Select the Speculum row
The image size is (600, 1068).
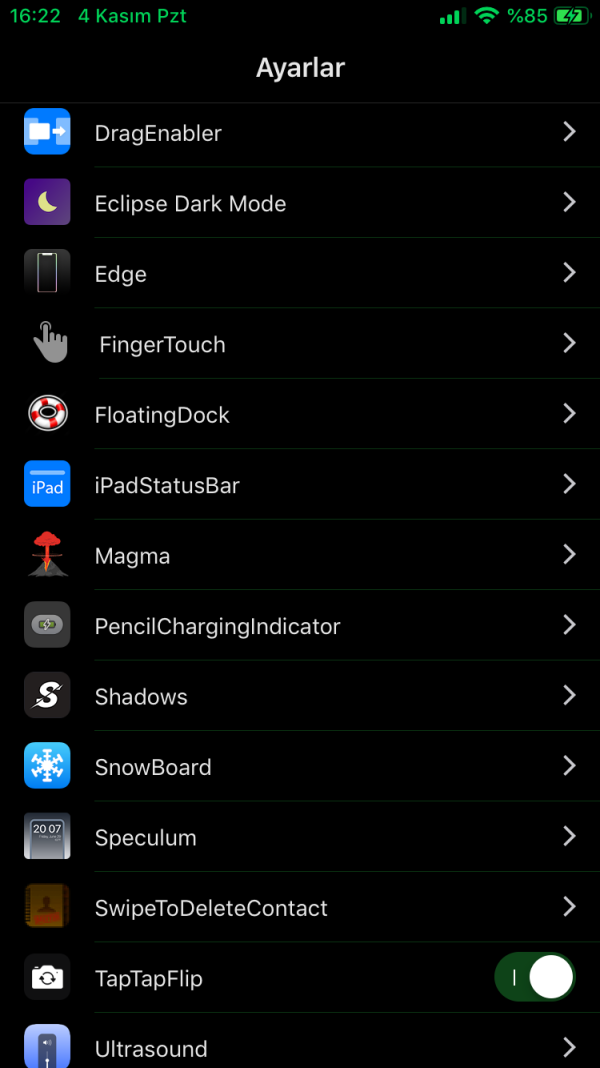click(300, 838)
